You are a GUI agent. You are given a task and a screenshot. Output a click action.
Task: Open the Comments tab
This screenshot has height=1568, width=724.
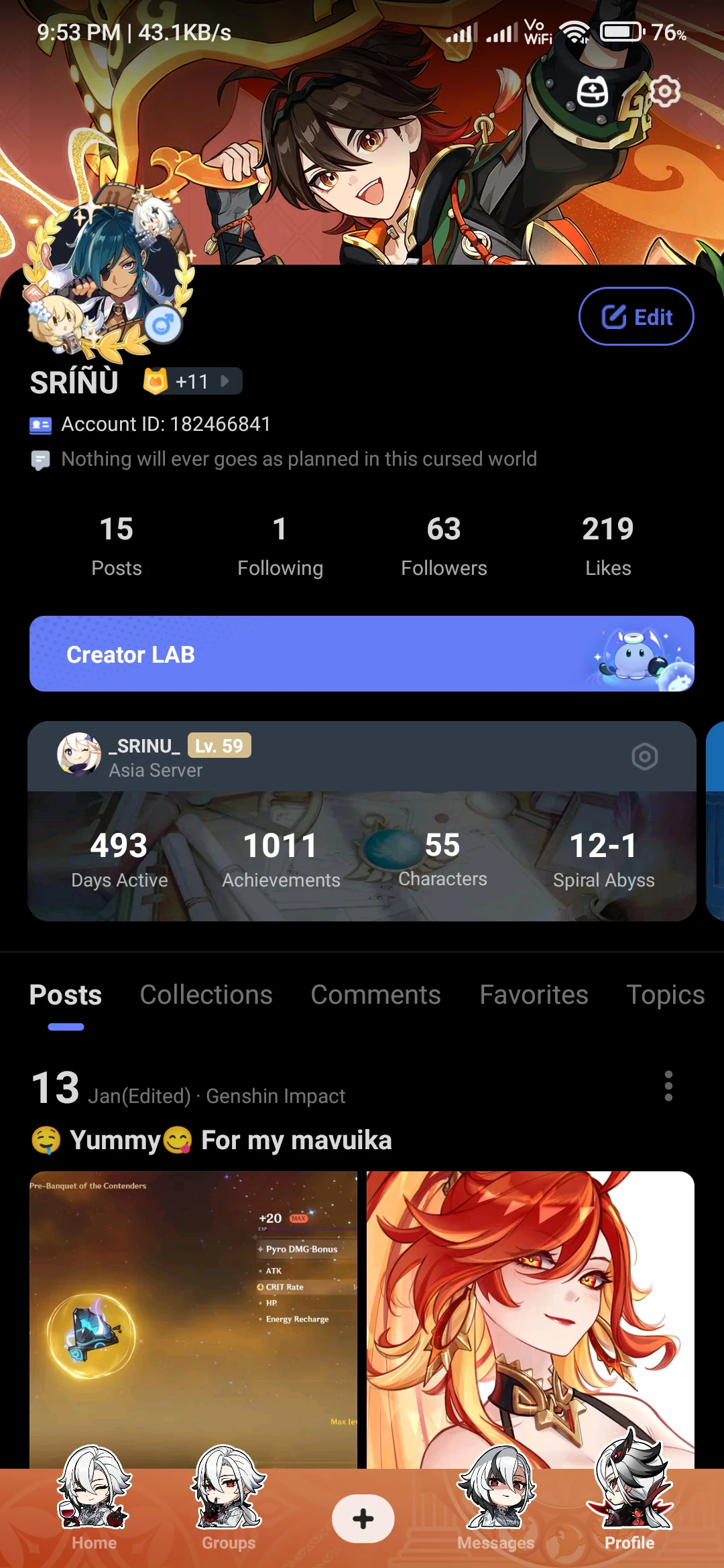point(375,995)
